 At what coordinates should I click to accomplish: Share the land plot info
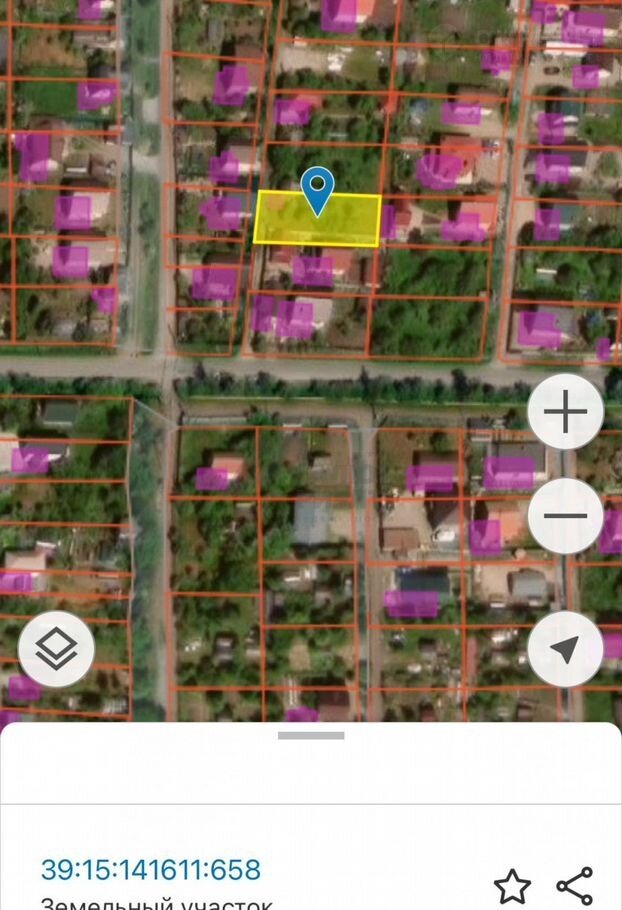click(x=575, y=886)
